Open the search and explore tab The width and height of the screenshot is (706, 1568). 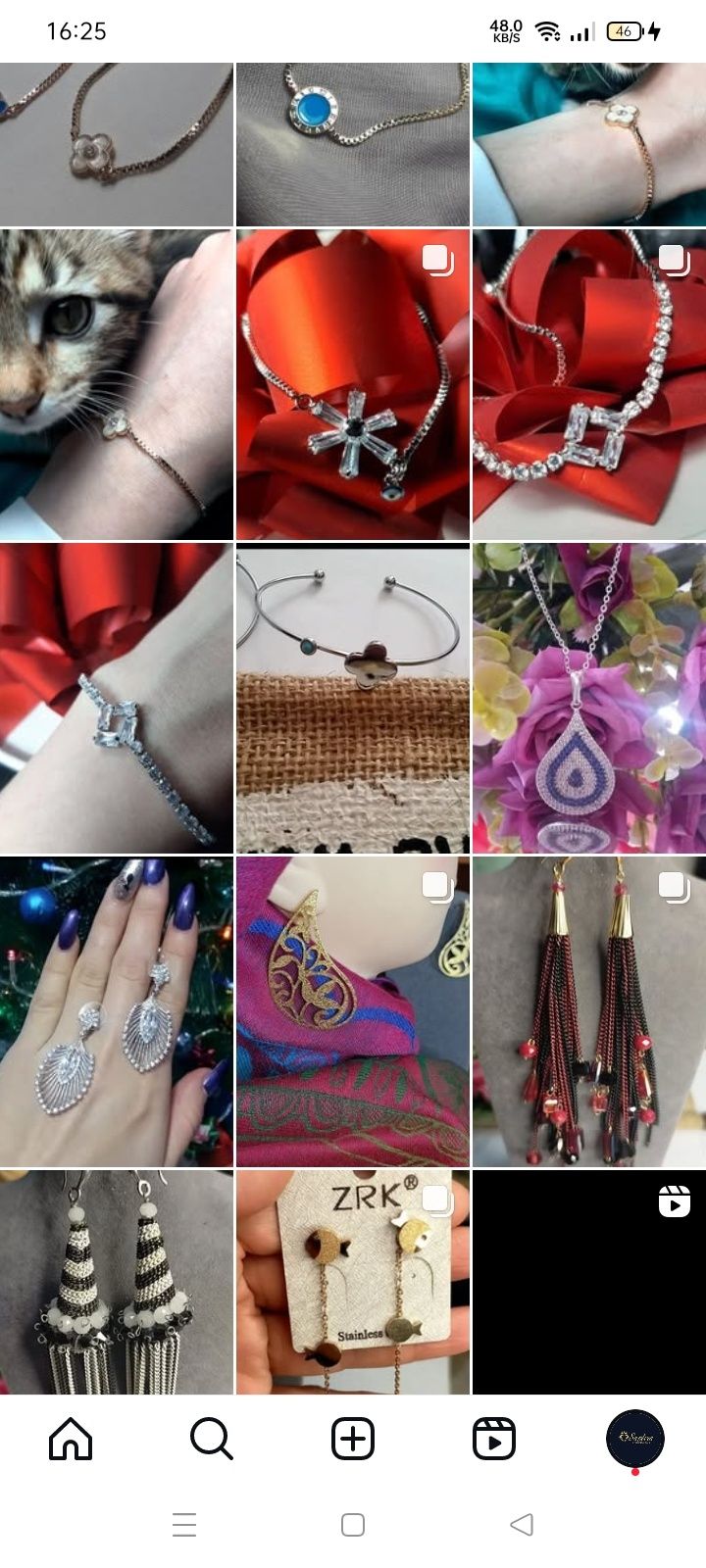pos(211,1439)
